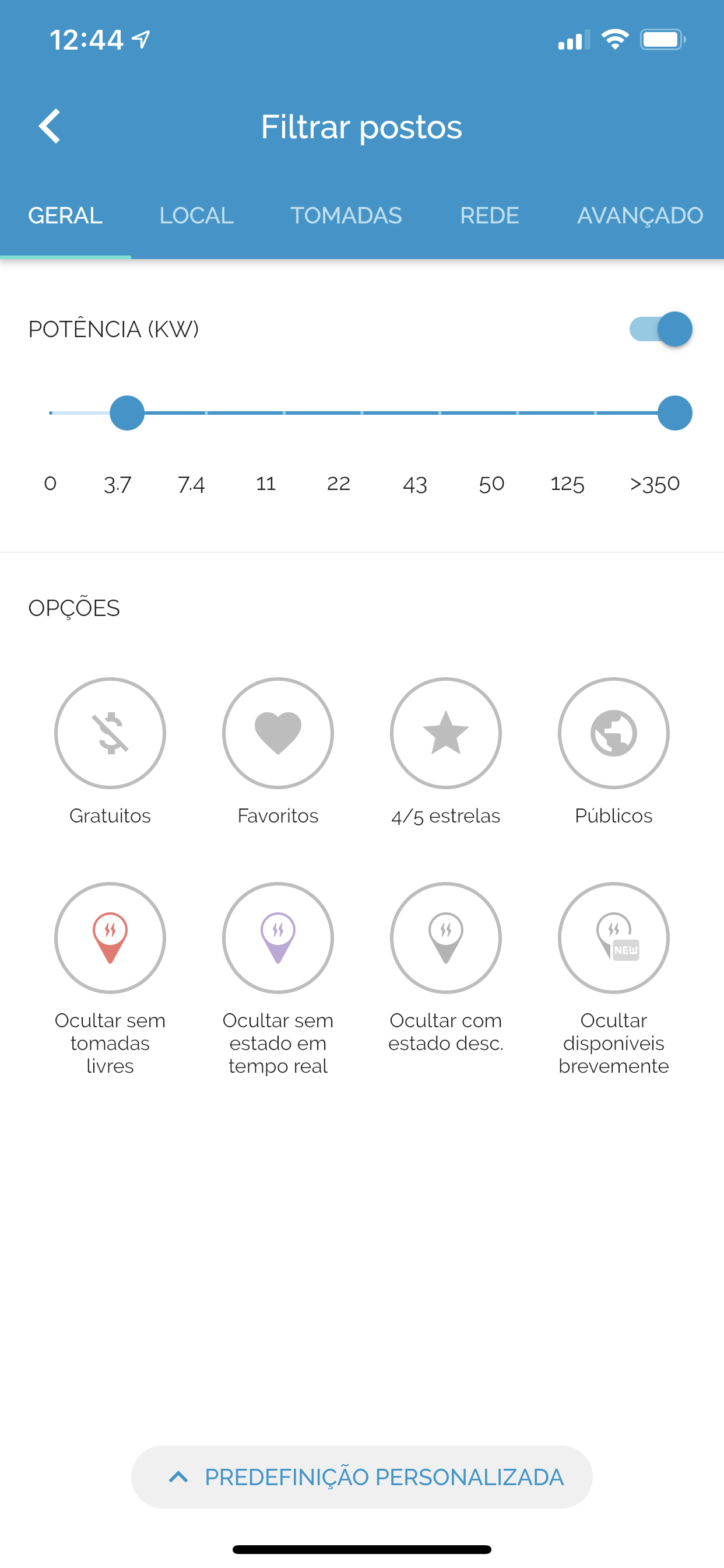The width and height of the screenshot is (724, 1568).
Task: Toggle Ocultar sem tomadas livres
Action: pos(110,937)
